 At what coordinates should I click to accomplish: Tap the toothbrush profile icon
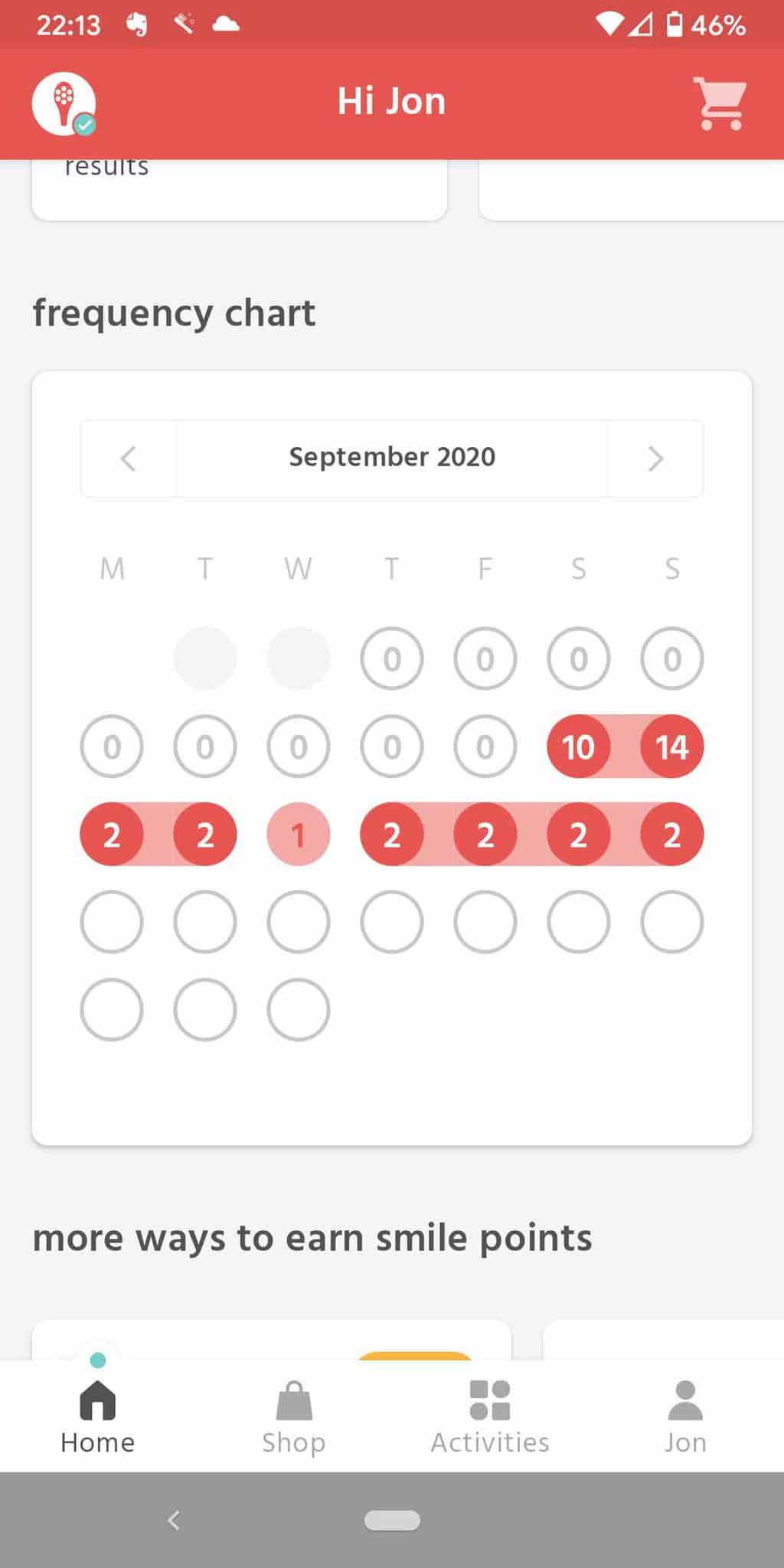click(x=64, y=104)
